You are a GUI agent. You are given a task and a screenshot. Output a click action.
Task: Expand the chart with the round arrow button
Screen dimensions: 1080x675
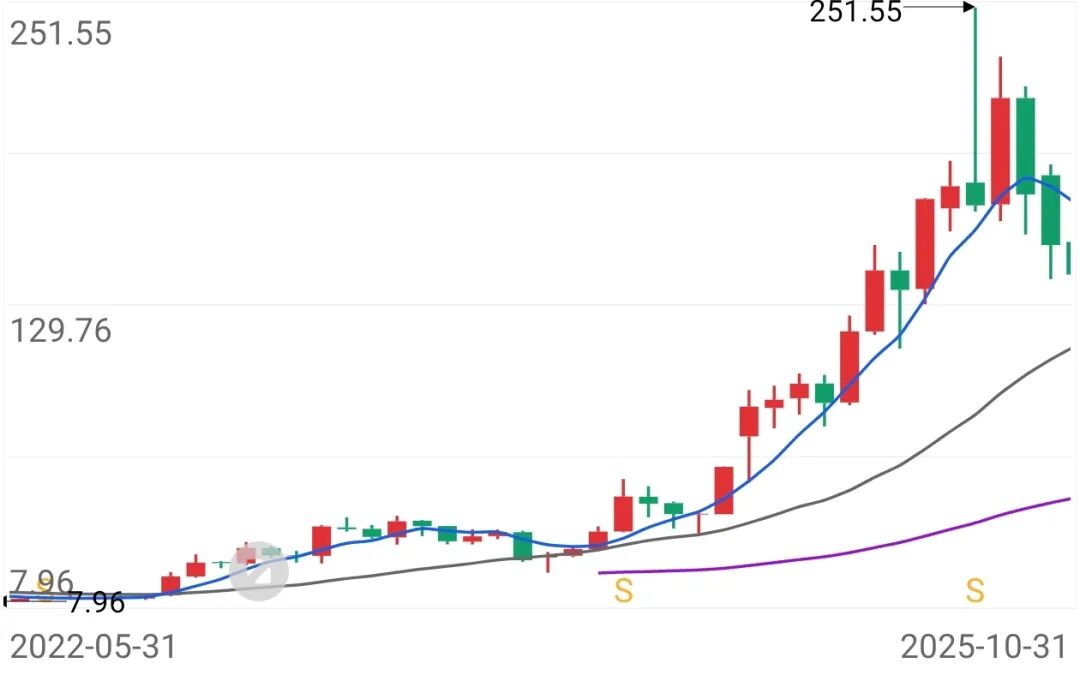point(258,572)
